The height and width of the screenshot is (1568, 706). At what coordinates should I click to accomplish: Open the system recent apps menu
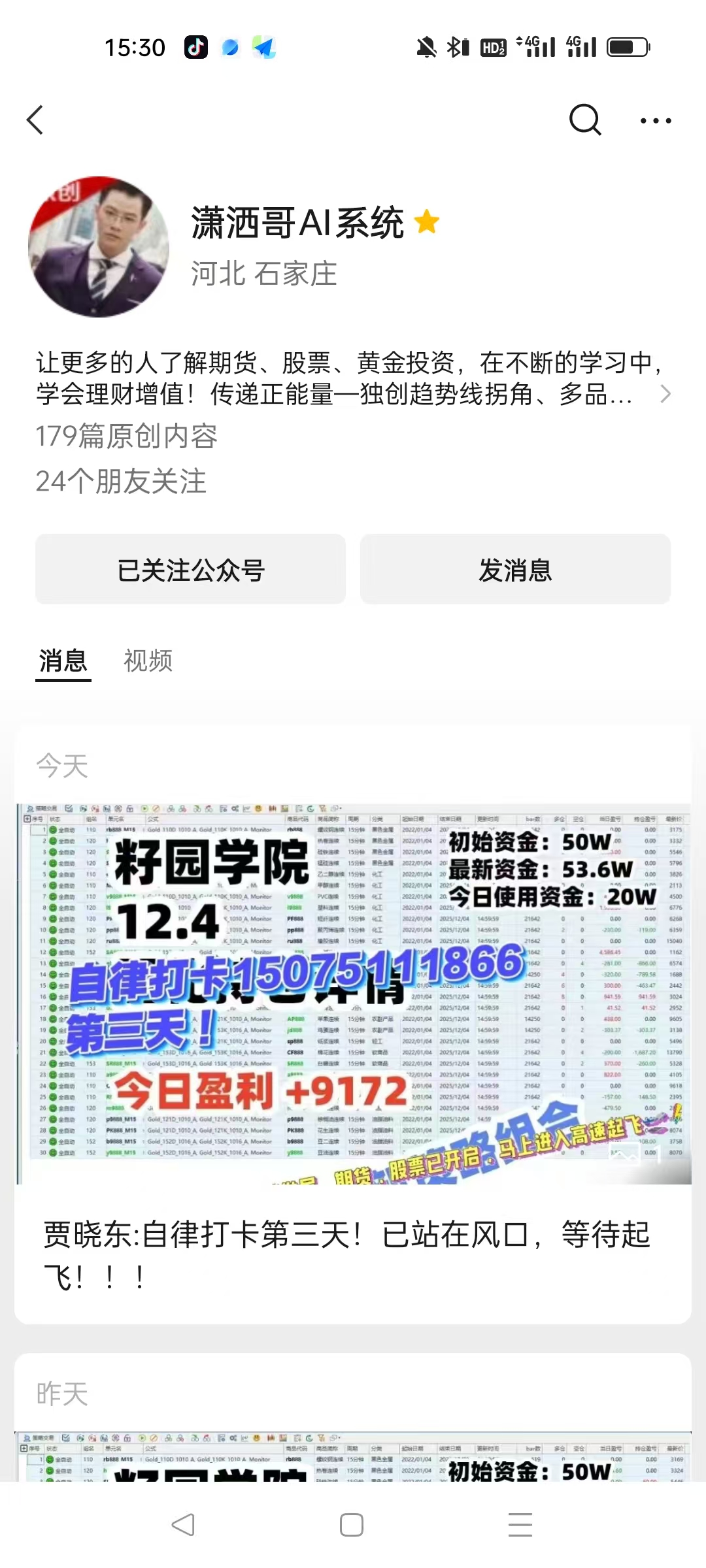click(520, 1525)
